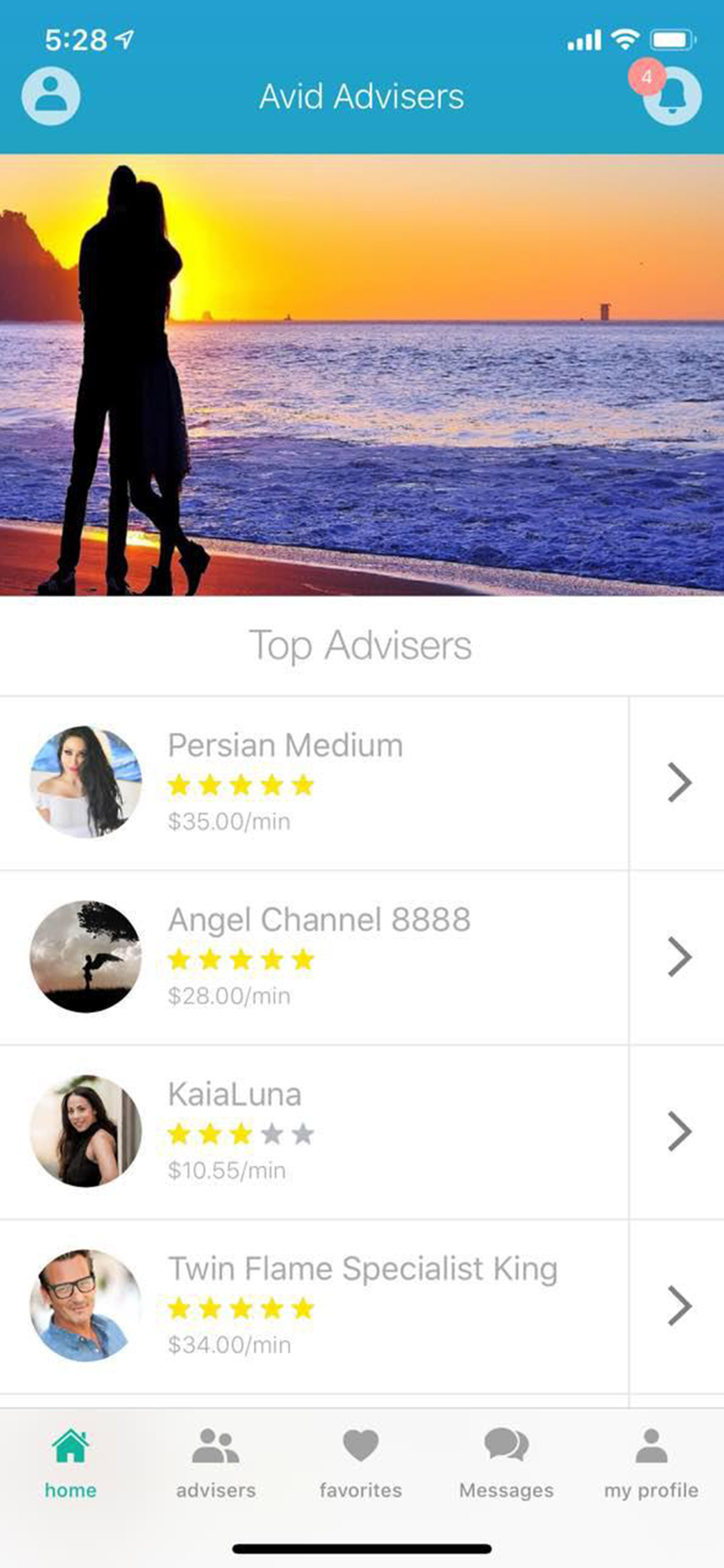This screenshot has width=724, height=1568.
Task: Tap the home tab
Action: pyautogui.click(x=71, y=1463)
